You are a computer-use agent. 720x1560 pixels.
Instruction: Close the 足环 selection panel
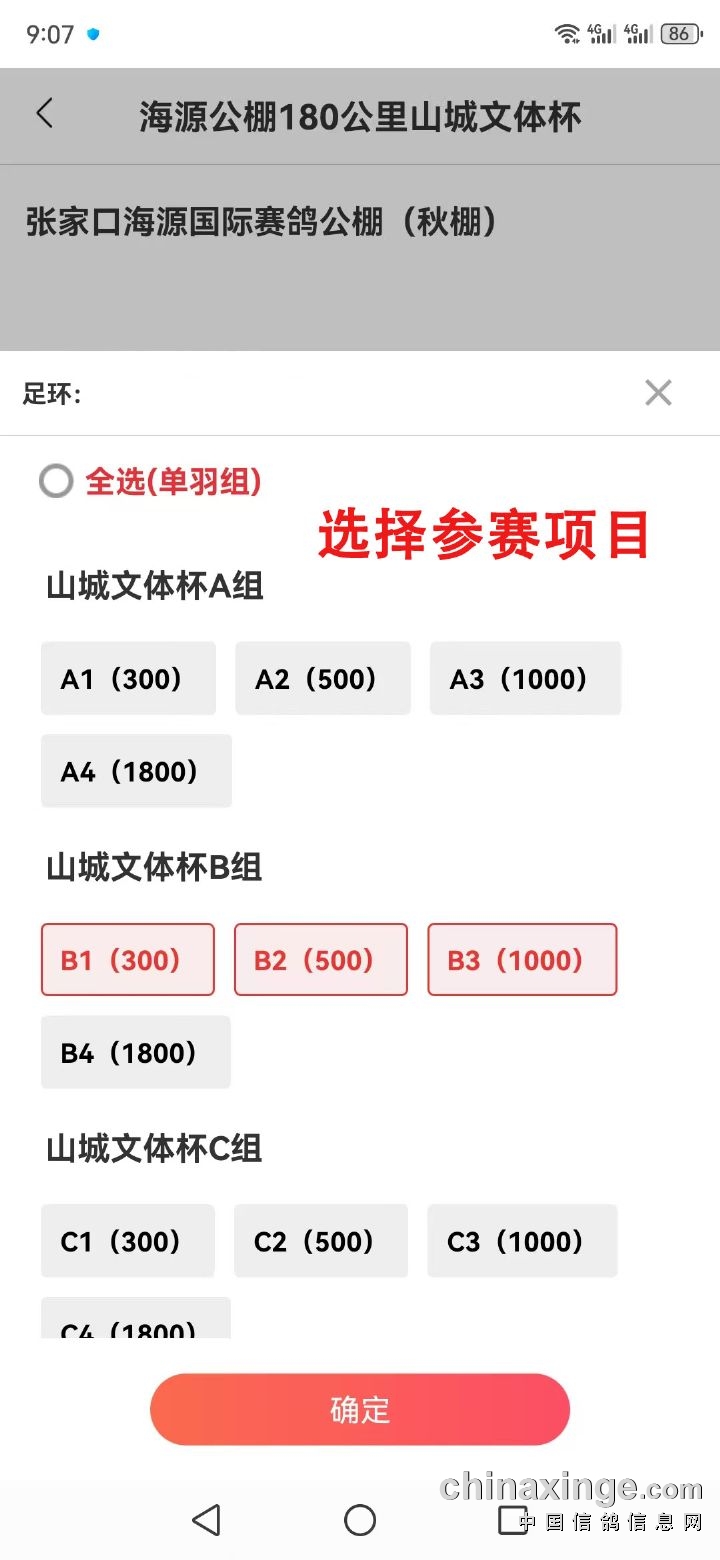[x=658, y=393]
